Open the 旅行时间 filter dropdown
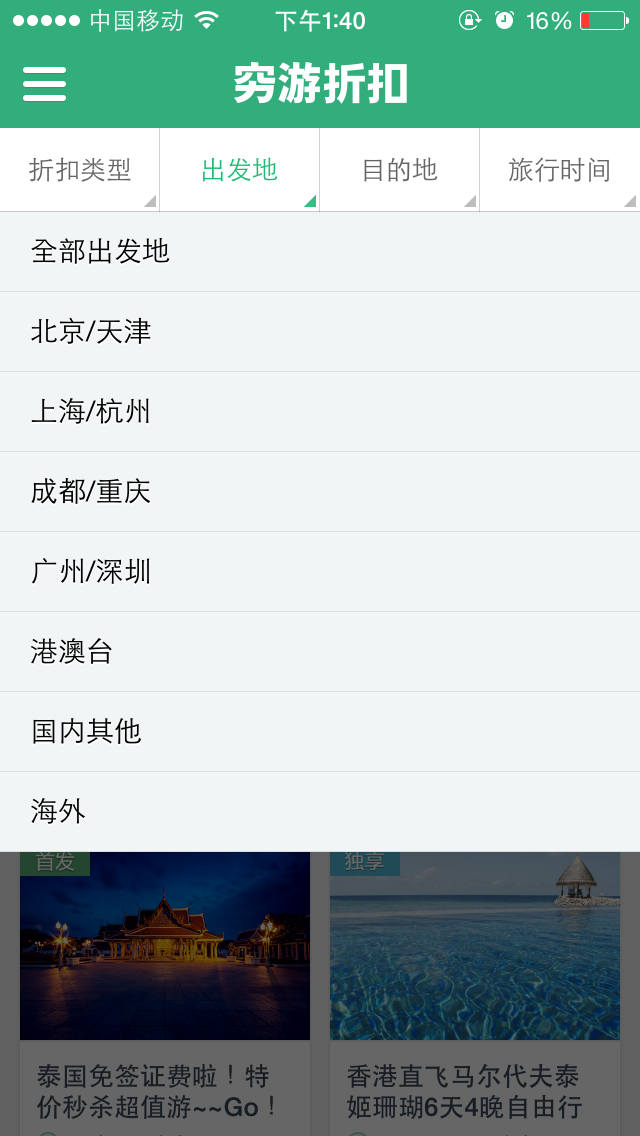 [x=560, y=170]
